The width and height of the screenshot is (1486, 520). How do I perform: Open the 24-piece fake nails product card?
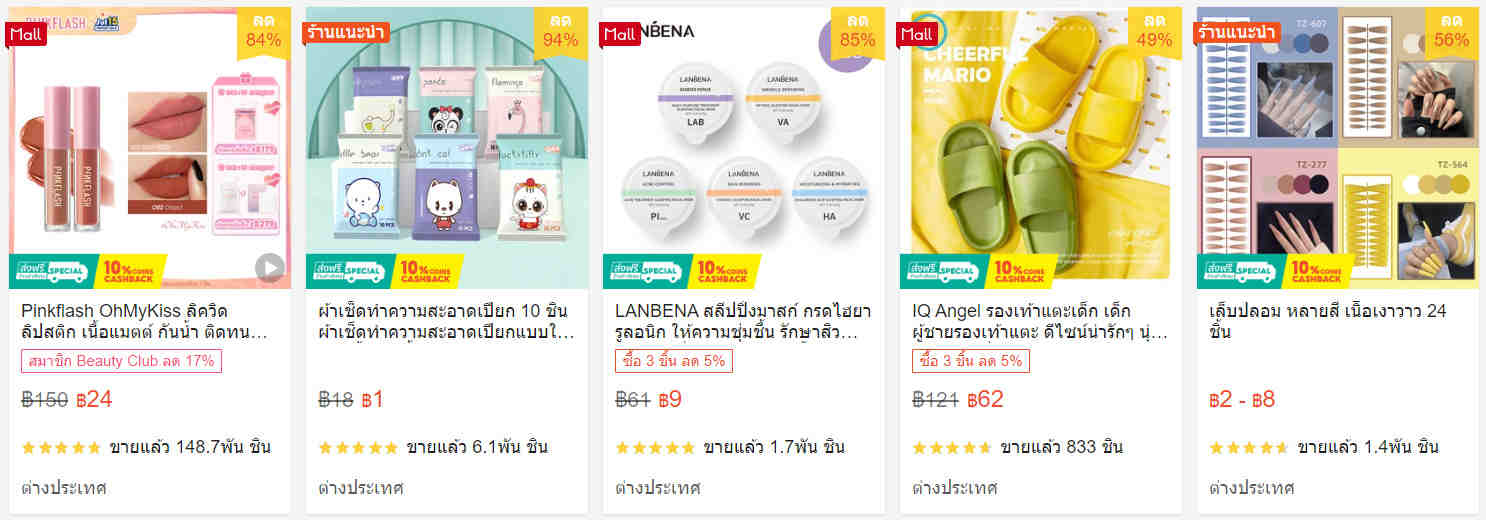point(1336,320)
